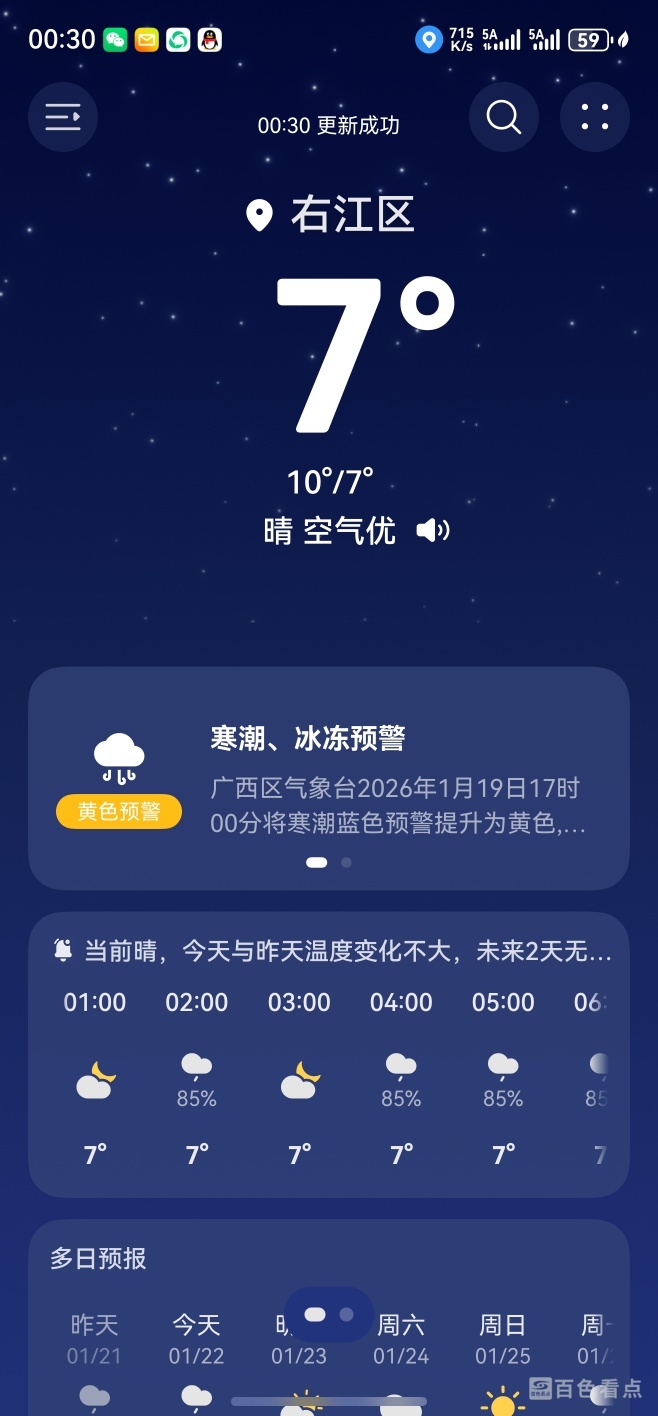The height and width of the screenshot is (1416, 658).
Task: Open the 寒潮、冰冻预警 warning card
Action: 329,777
